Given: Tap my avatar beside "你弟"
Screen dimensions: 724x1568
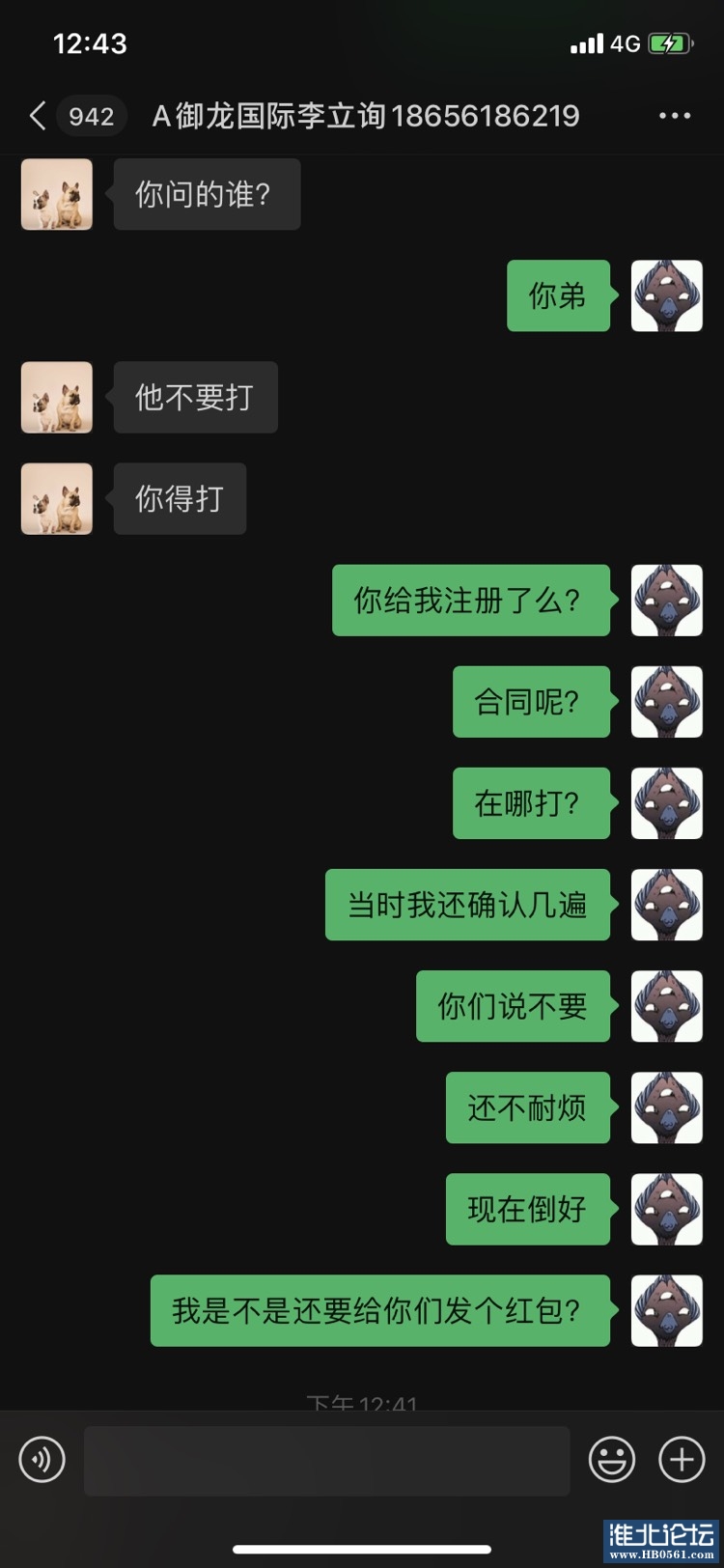Looking at the screenshot, I should pyautogui.click(x=666, y=295).
